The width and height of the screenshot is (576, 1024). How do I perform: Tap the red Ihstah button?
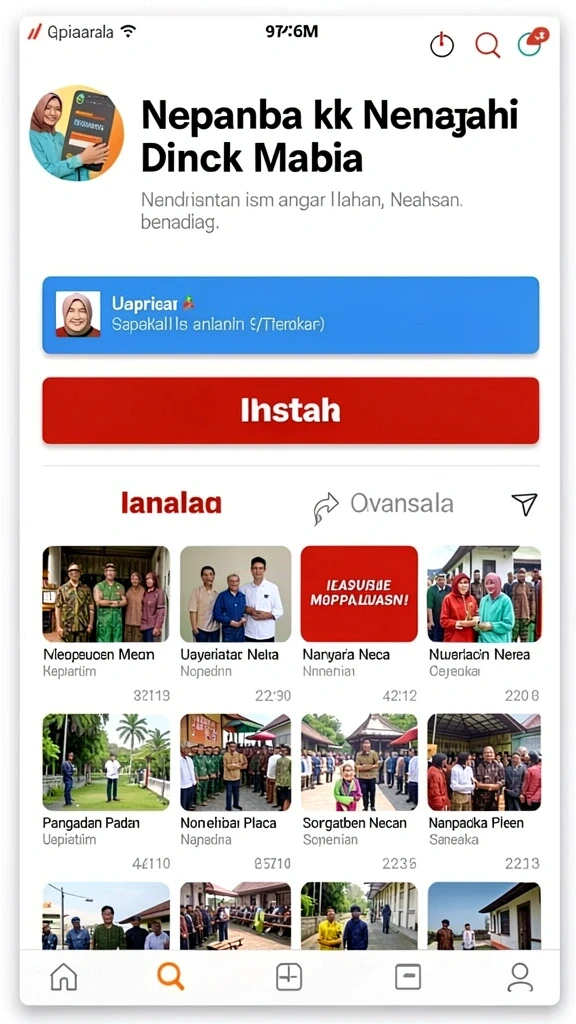pos(291,410)
